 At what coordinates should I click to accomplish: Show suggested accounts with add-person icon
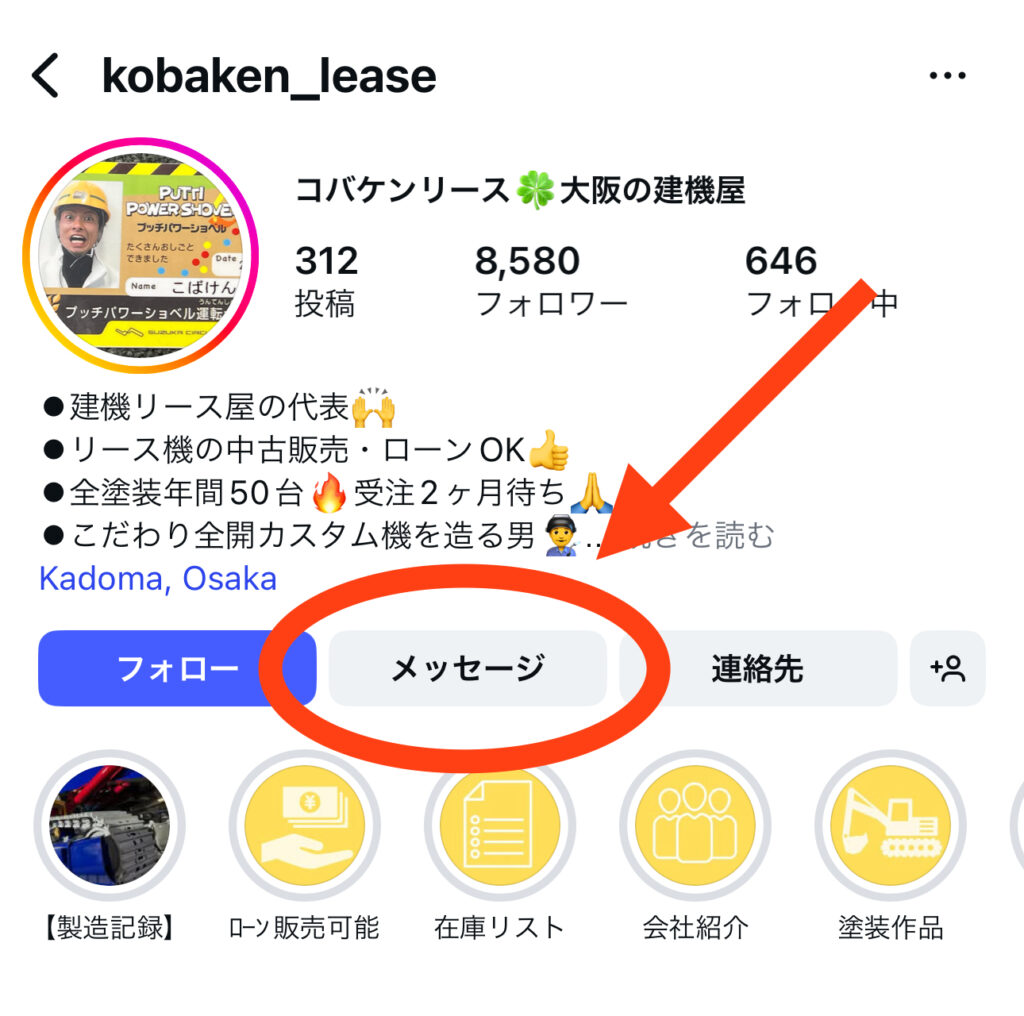coord(947,668)
